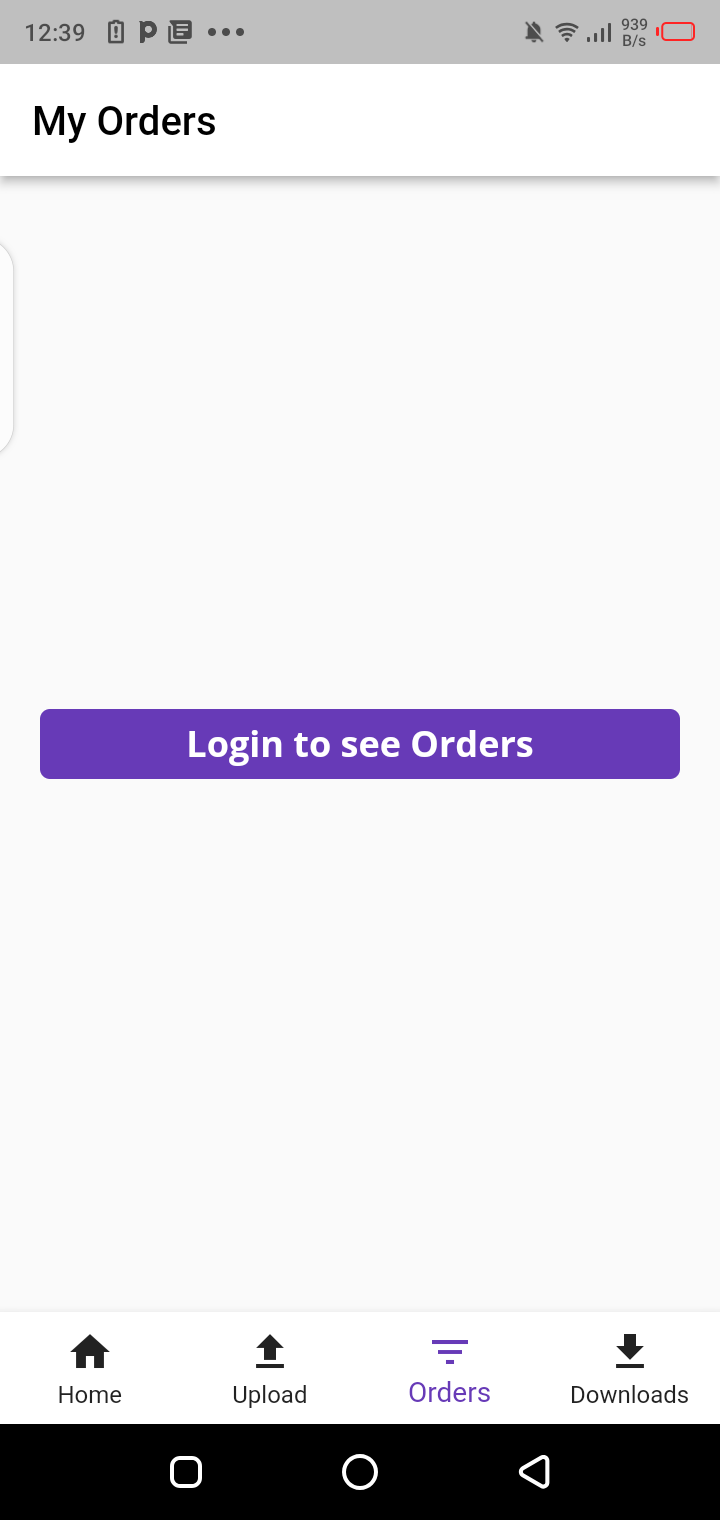This screenshot has height=1520, width=720.
Task: Open the Upload tab
Action: [270, 1369]
